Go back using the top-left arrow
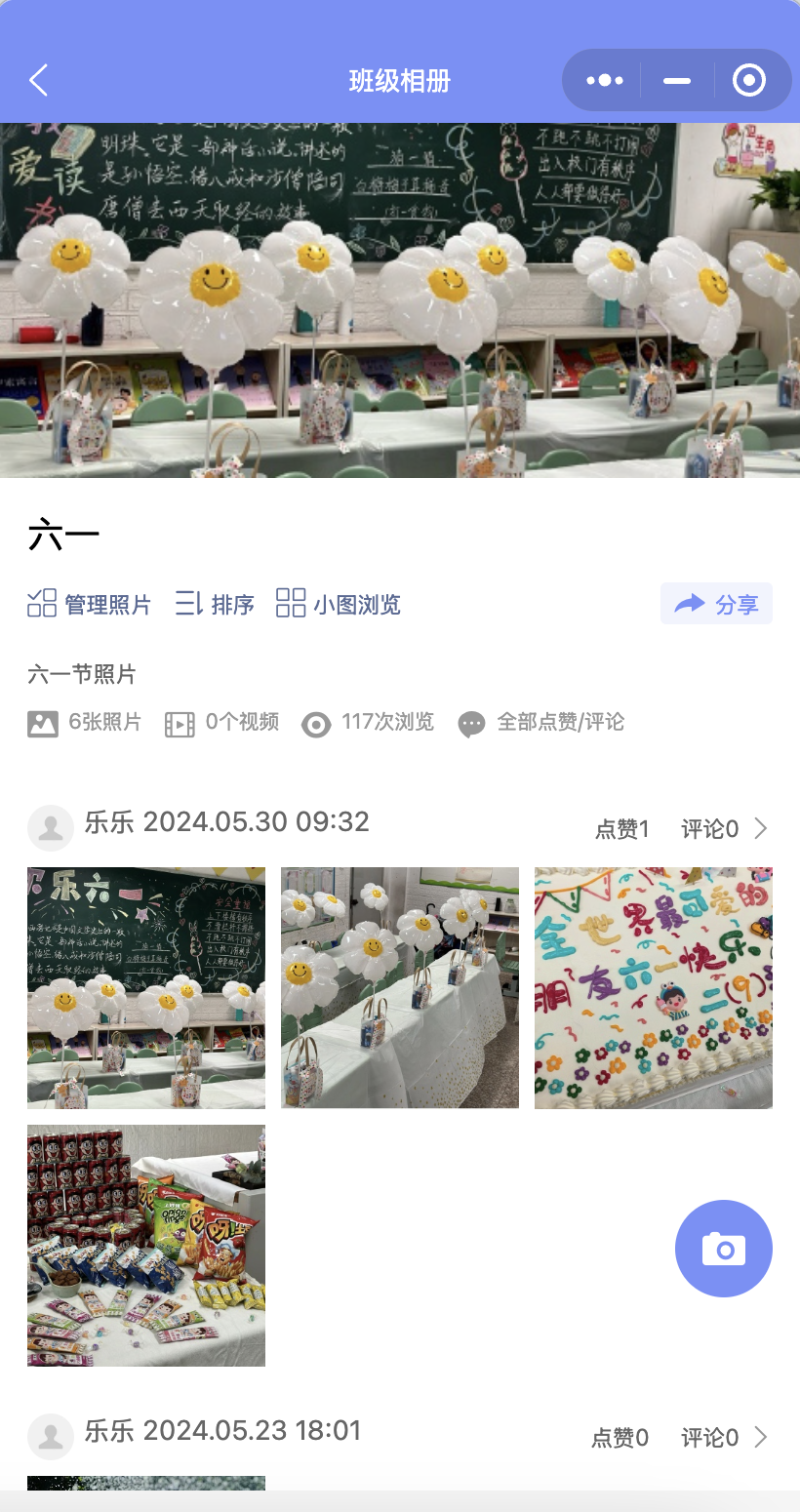Screen dimensions: 800x1512 pyautogui.click(x=39, y=80)
